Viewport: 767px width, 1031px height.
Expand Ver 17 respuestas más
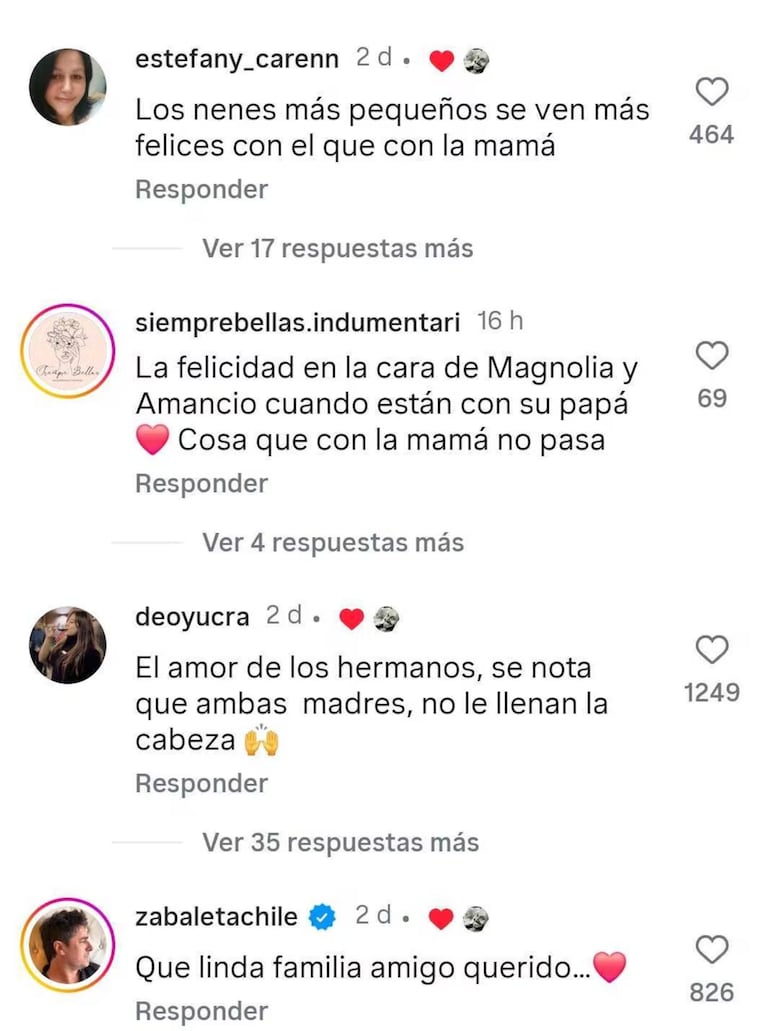[337, 248]
